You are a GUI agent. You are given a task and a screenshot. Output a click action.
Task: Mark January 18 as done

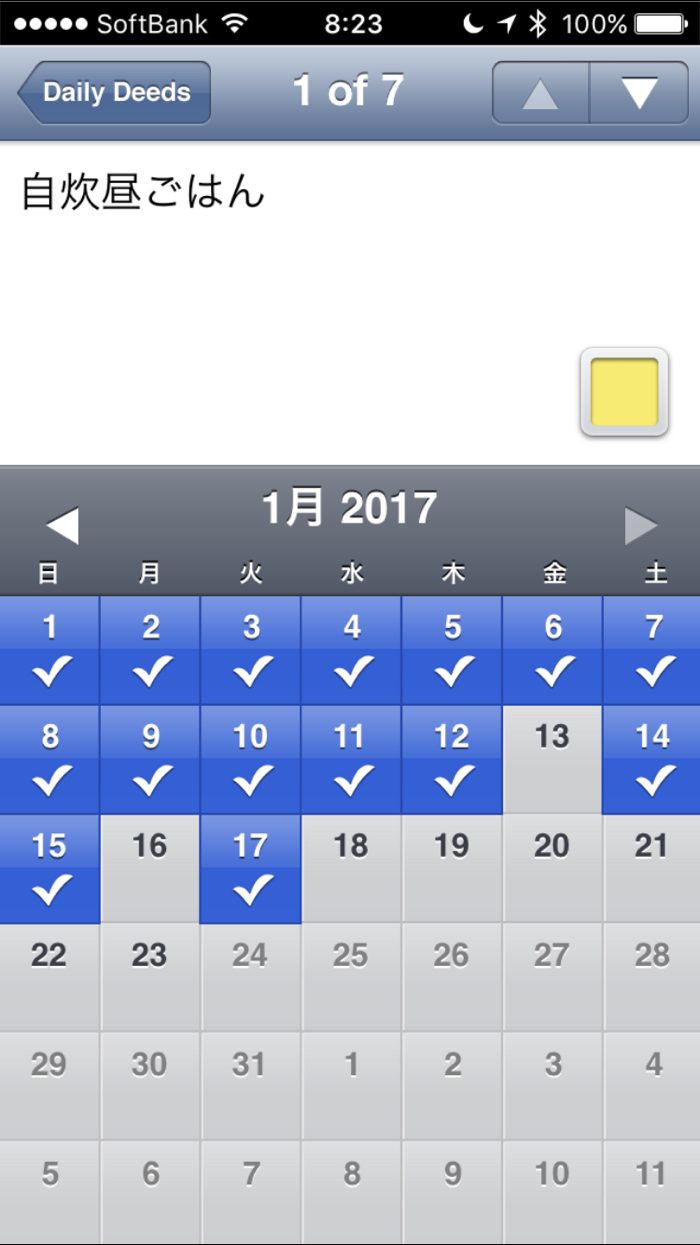coord(351,868)
